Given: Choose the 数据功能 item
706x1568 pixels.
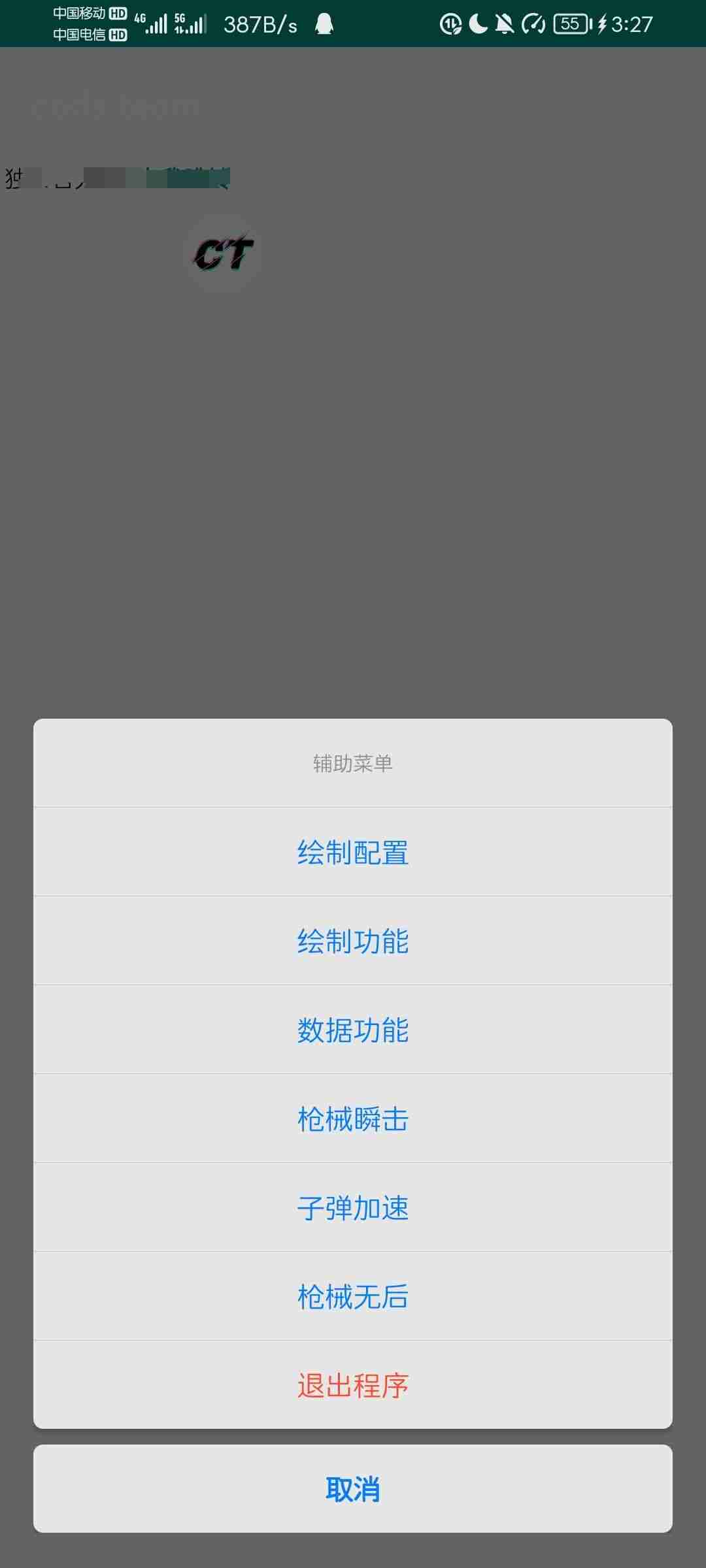Looking at the screenshot, I should [353, 1030].
